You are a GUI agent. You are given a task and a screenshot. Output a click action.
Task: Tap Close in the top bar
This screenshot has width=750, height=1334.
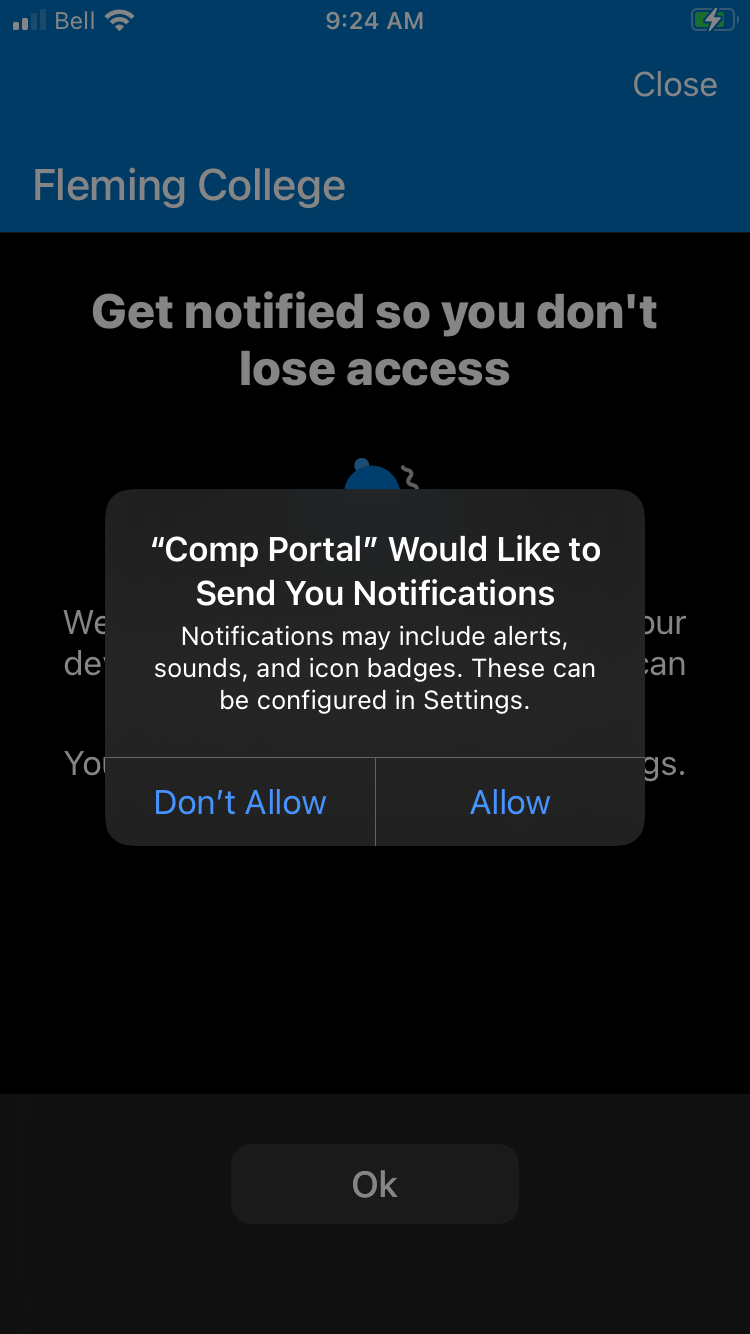[x=674, y=85]
